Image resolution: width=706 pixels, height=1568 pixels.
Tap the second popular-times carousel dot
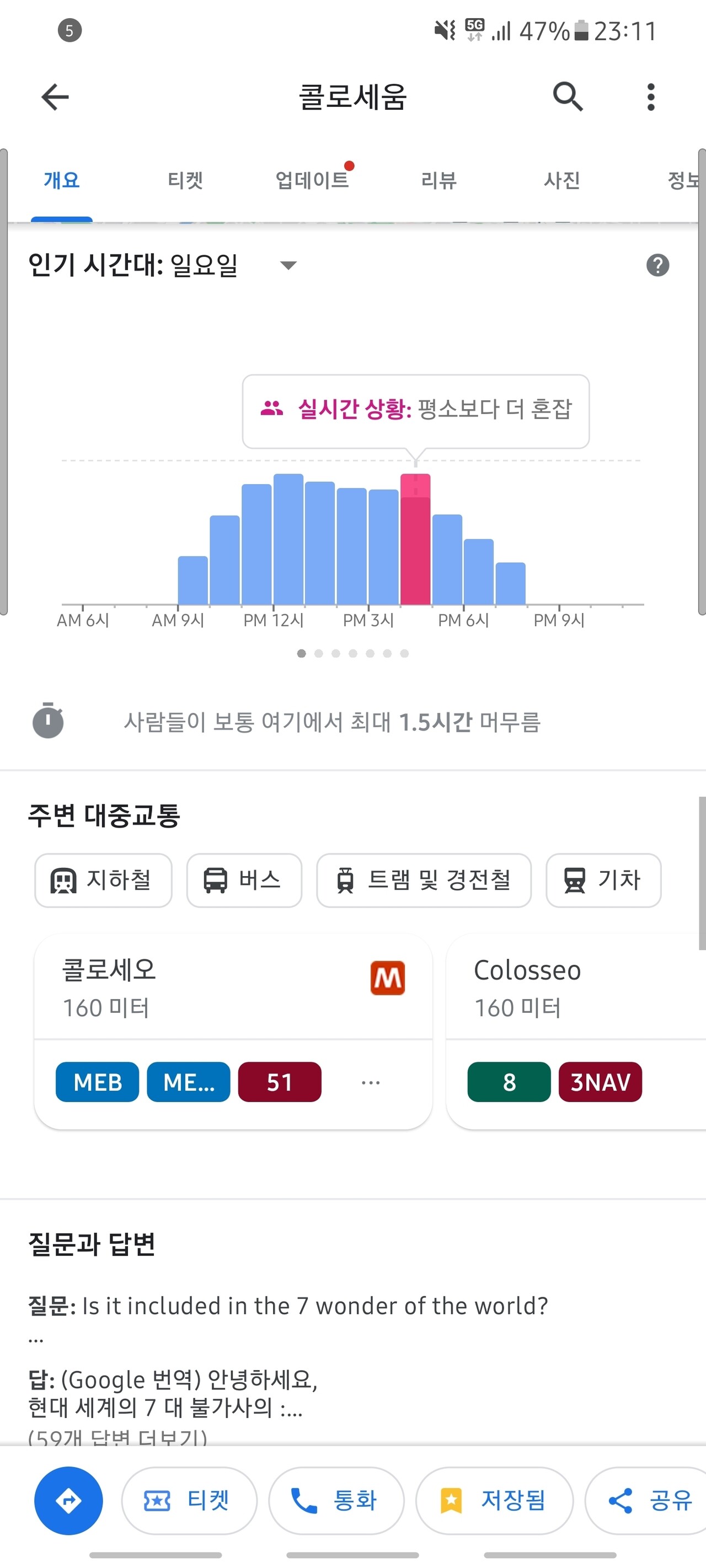pyautogui.click(x=318, y=654)
